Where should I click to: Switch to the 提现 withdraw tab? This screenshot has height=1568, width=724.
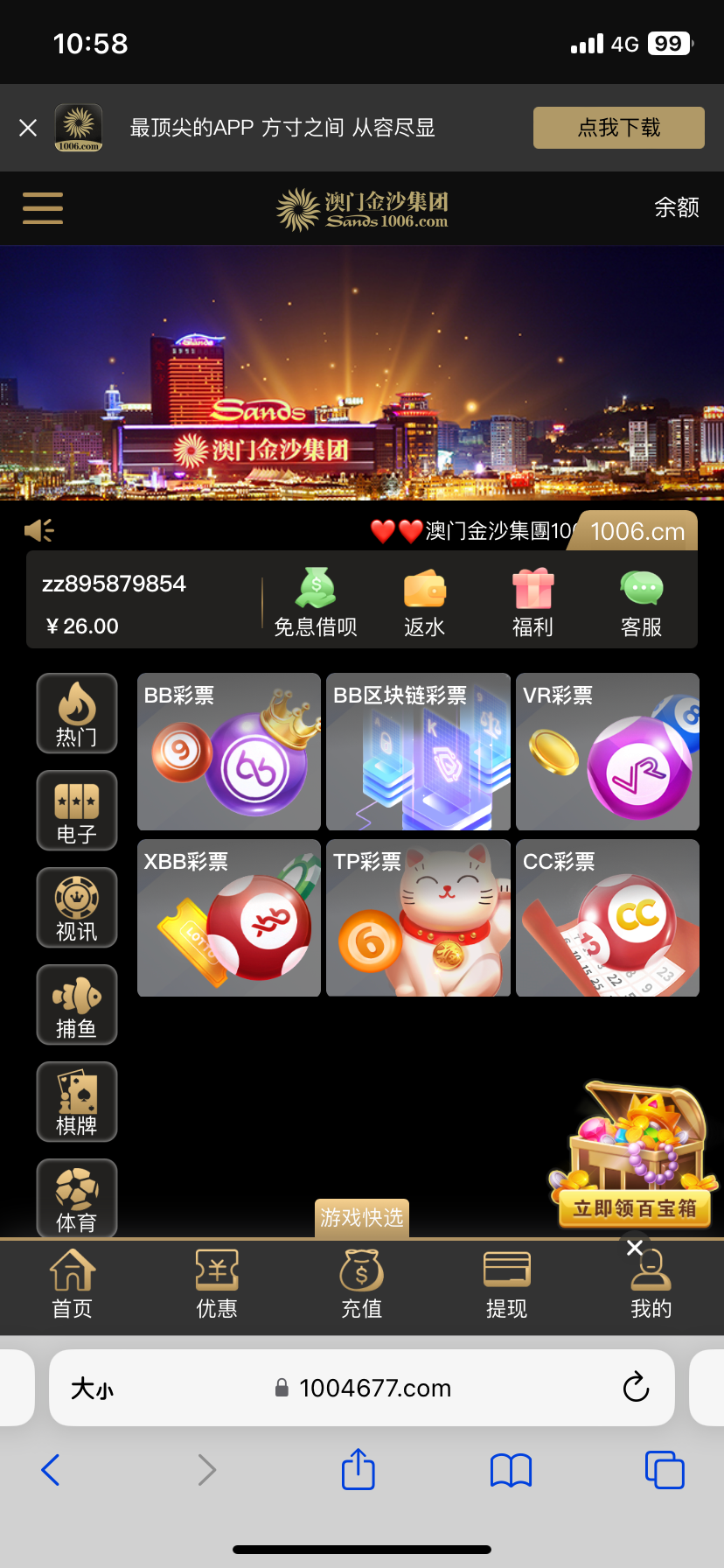pyautogui.click(x=506, y=1284)
